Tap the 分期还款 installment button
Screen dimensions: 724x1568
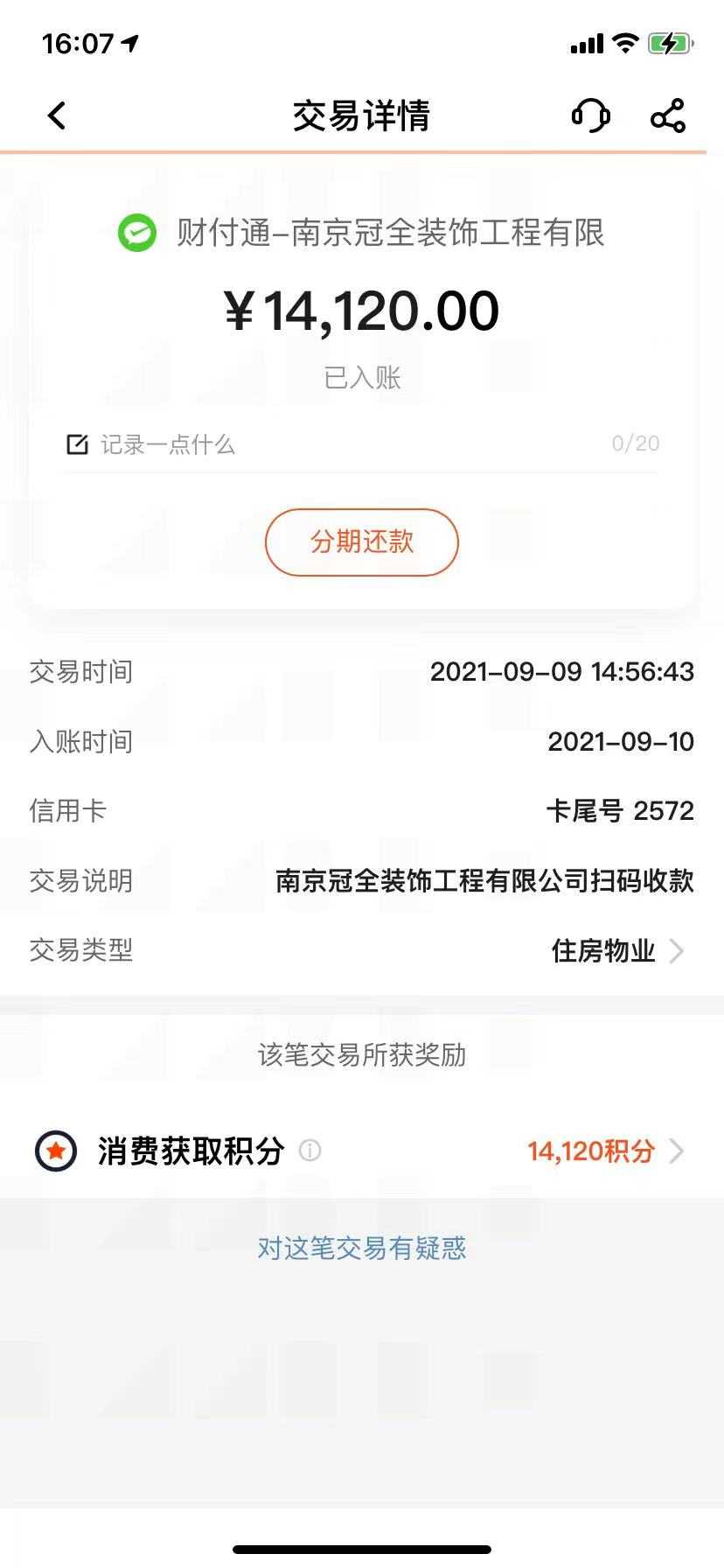[x=361, y=542]
